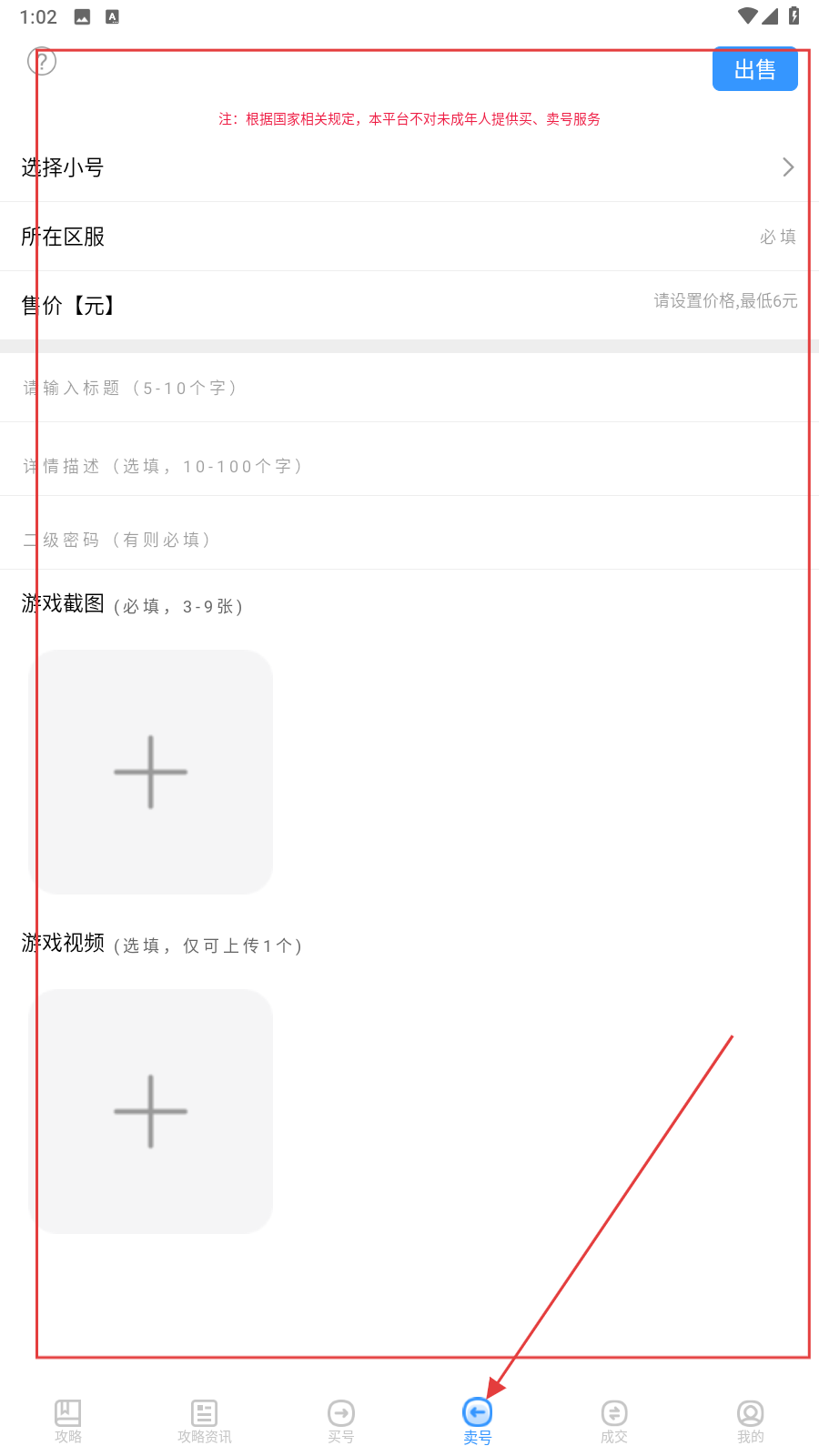Tap the title input 请输入标题
Image resolution: width=819 pixels, height=1456 pixels.
click(409, 388)
